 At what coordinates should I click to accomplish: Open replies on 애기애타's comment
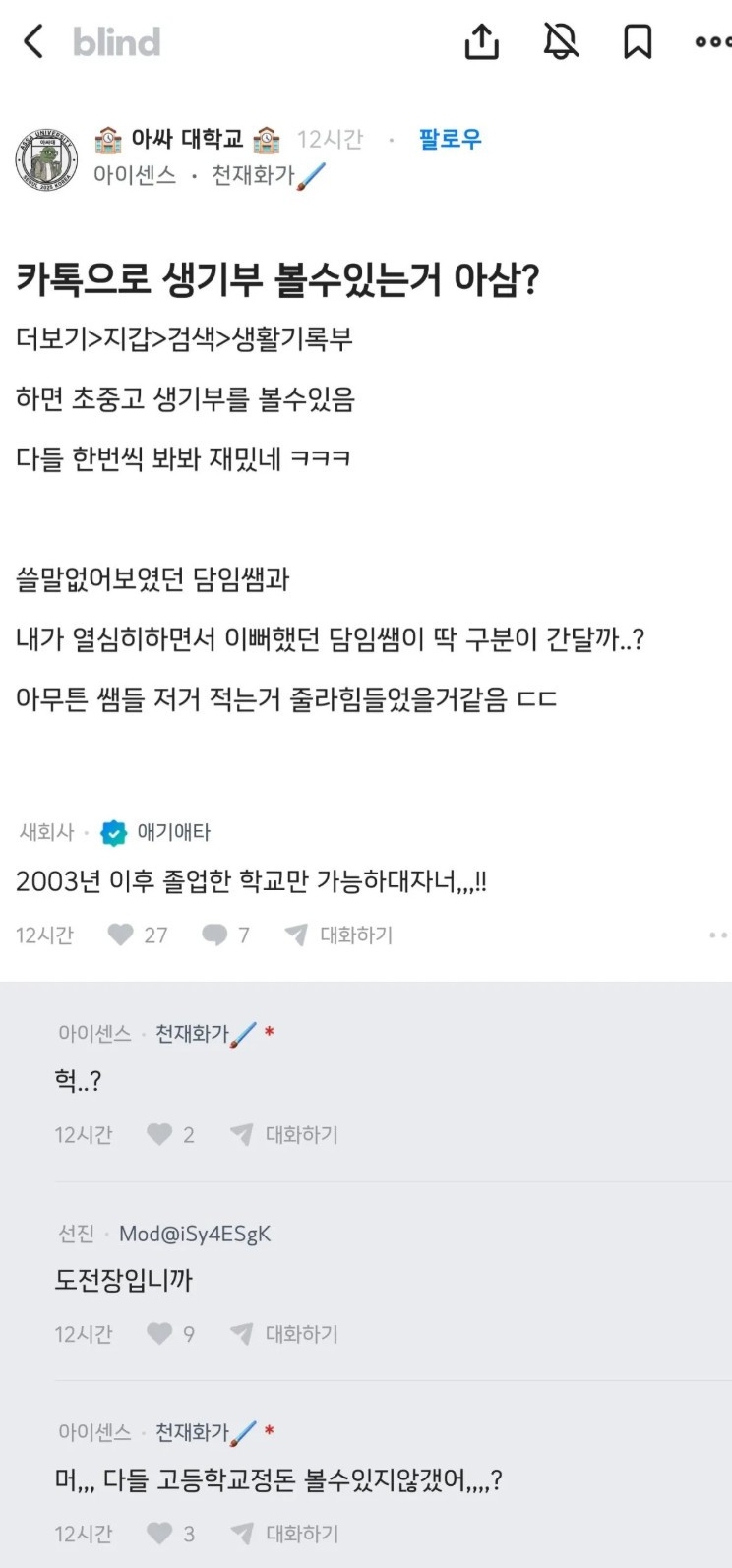point(214,935)
